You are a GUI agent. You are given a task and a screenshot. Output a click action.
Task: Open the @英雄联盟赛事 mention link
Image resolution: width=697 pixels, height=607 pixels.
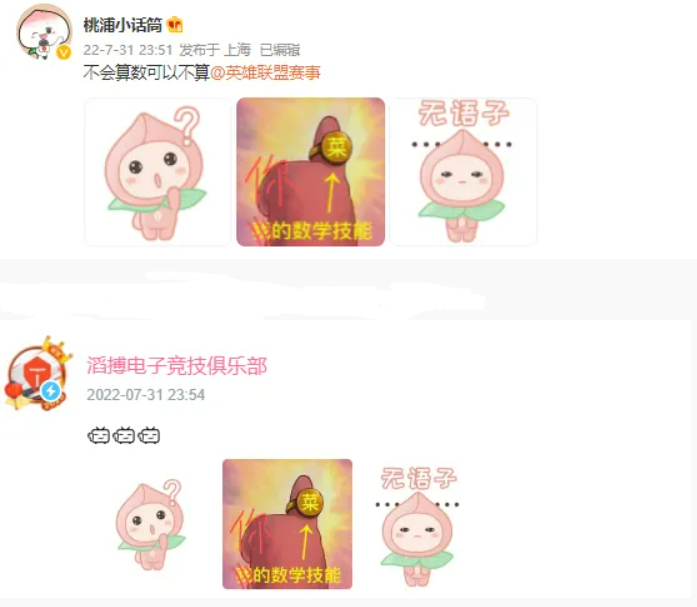click(x=266, y=73)
